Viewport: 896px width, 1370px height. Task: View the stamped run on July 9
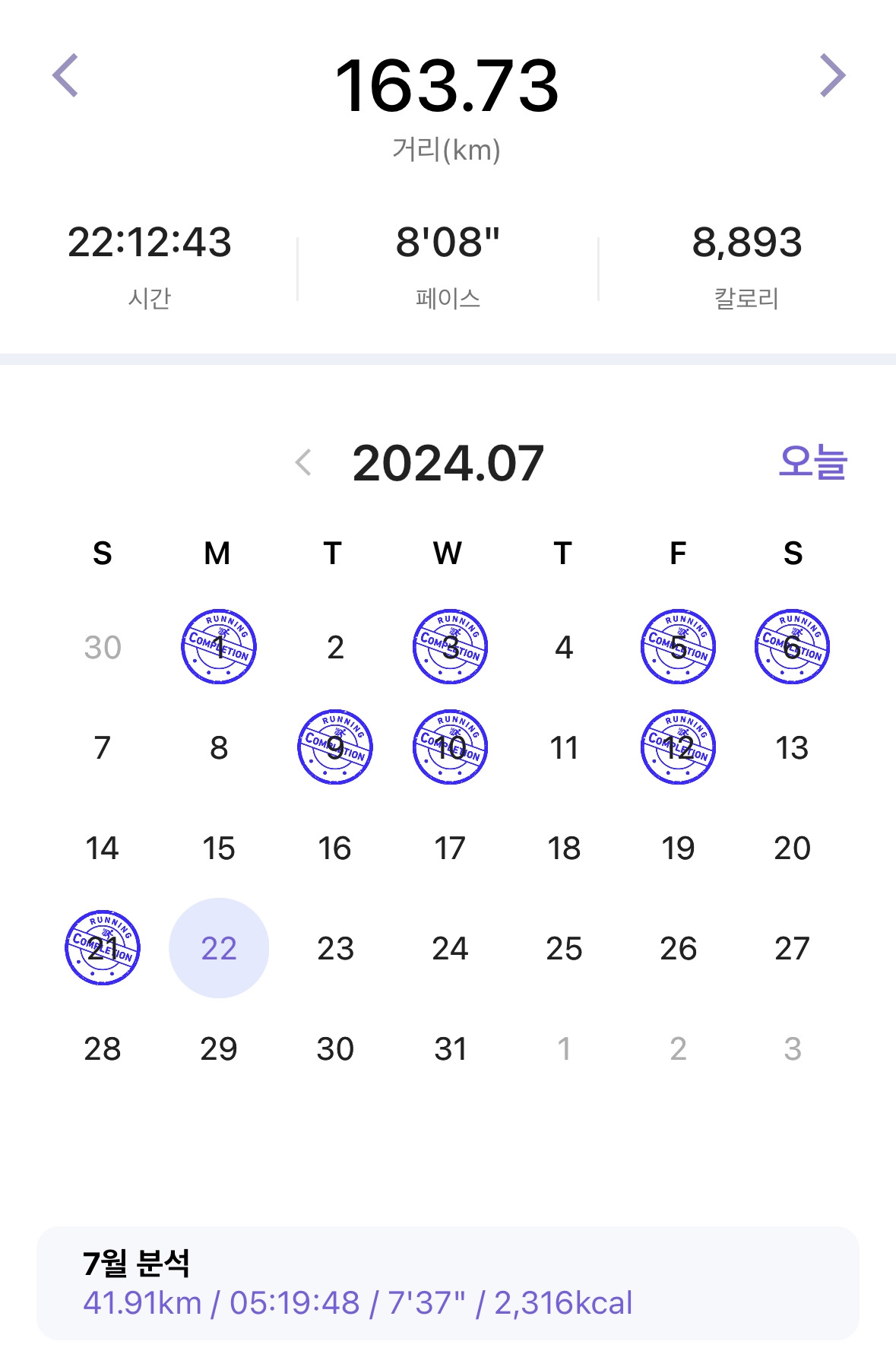pos(335,747)
